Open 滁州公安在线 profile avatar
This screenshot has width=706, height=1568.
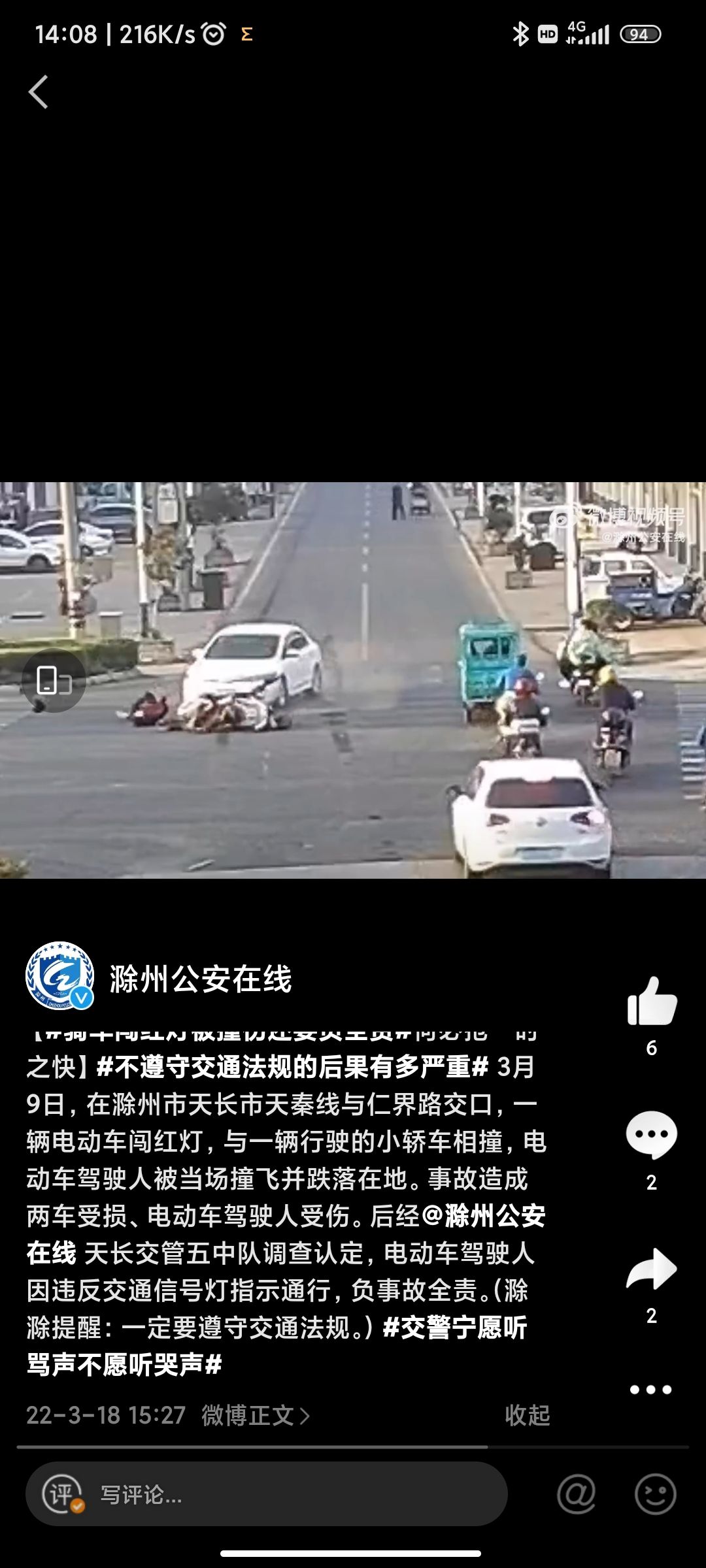59,975
